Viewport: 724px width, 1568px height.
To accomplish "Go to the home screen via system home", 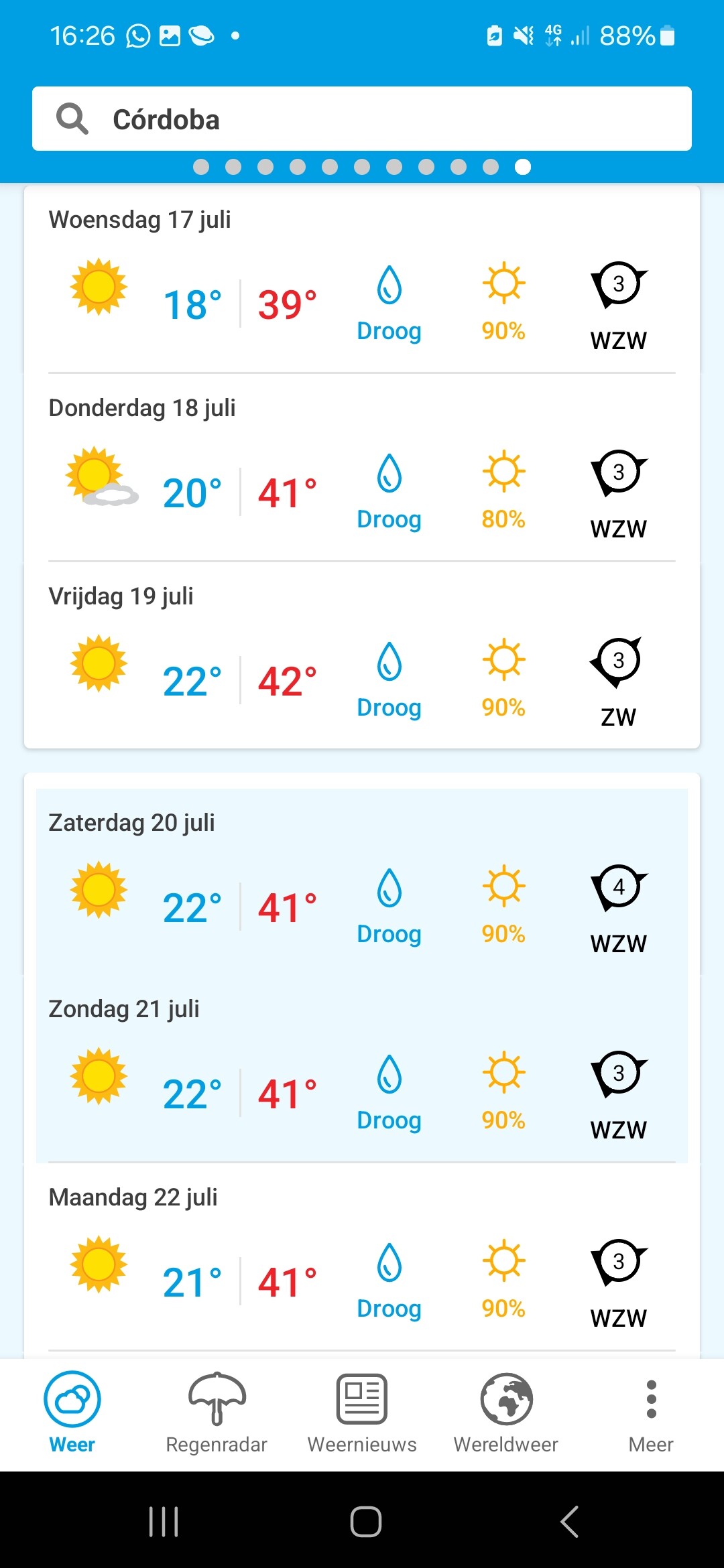I will click(x=365, y=1521).
